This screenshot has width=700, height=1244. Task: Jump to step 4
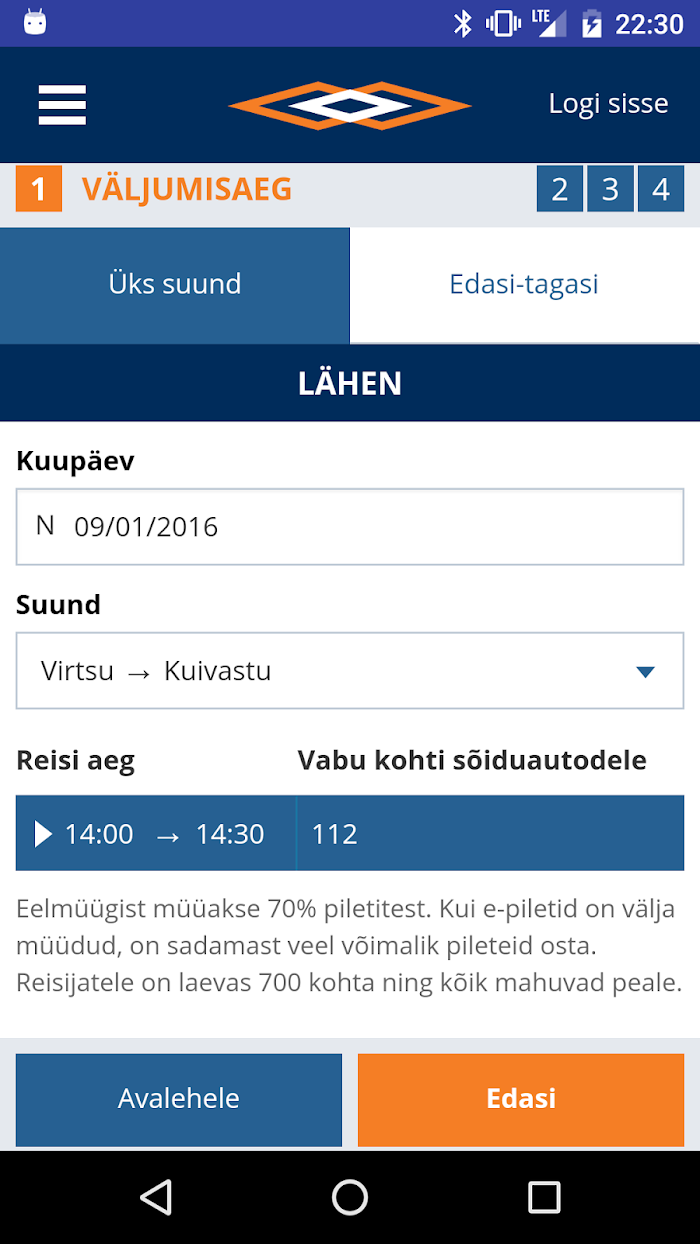click(x=661, y=189)
